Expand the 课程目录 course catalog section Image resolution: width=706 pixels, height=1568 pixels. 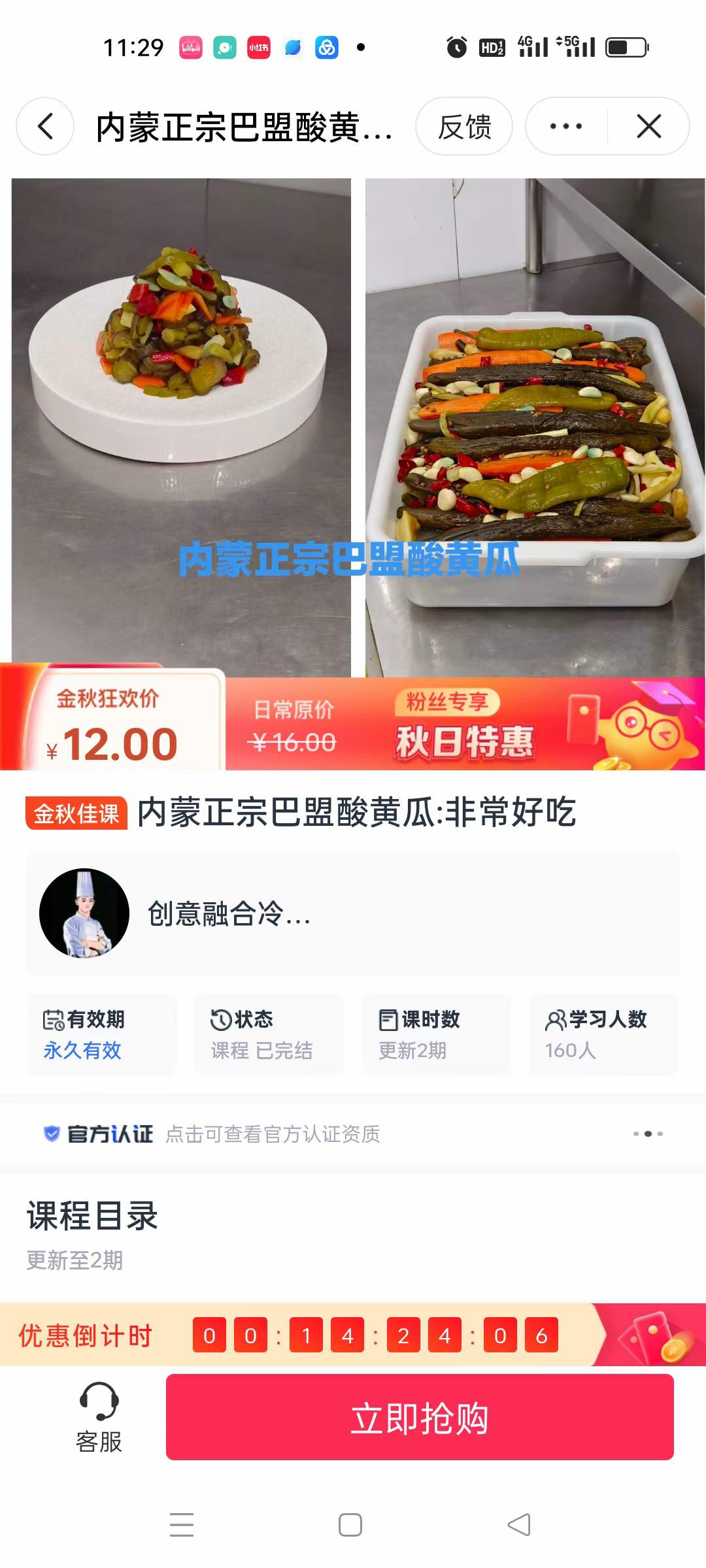92,1226
